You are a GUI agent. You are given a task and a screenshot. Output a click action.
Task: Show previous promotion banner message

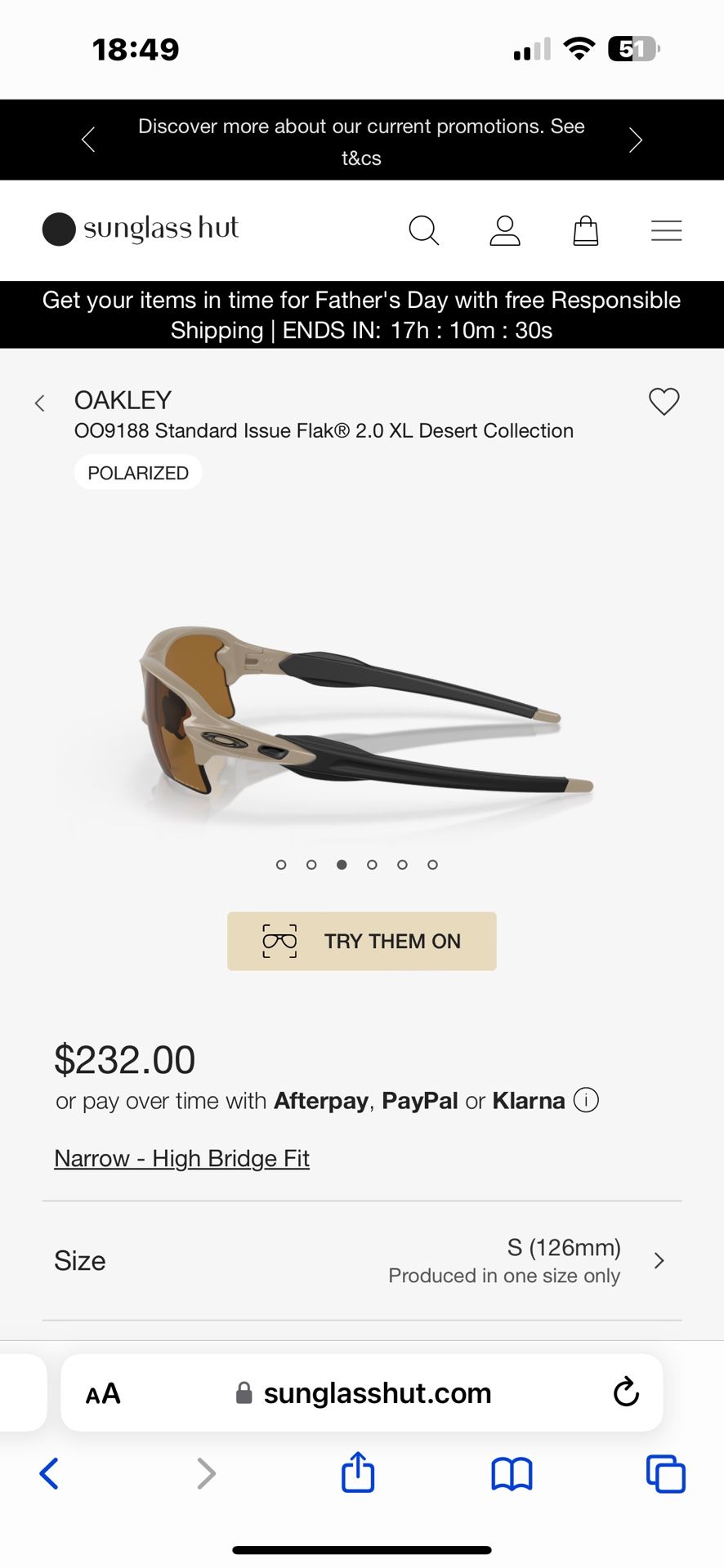[x=88, y=140]
